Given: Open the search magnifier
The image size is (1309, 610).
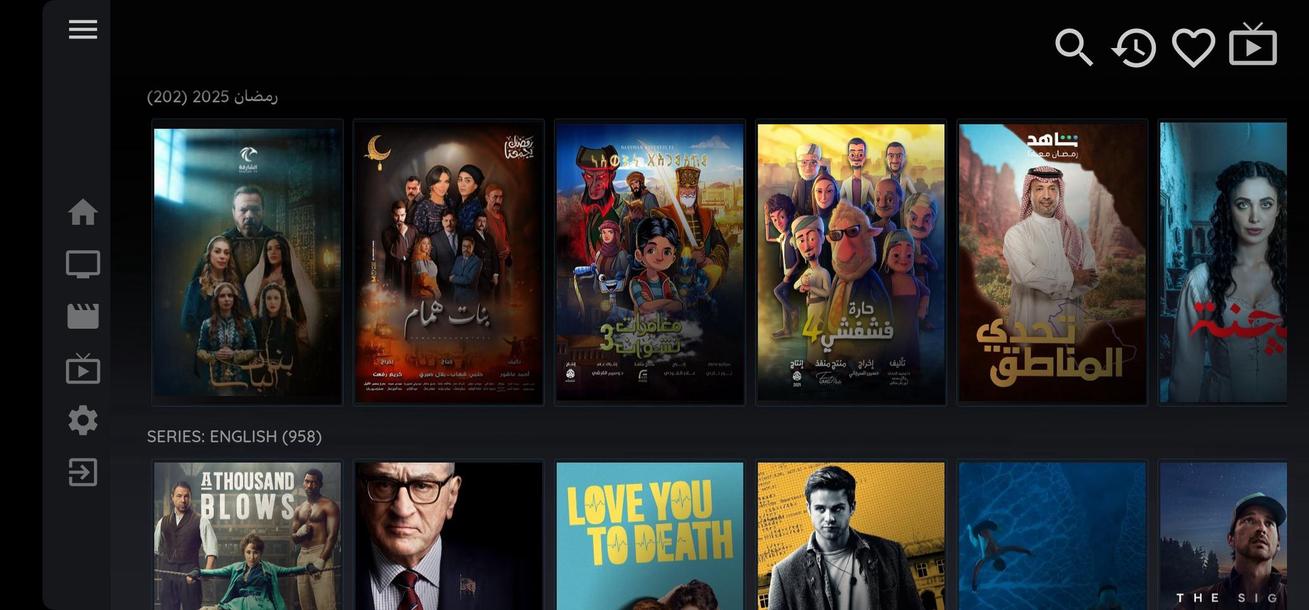Looking at the screenshot, I should pos(1073,47).
